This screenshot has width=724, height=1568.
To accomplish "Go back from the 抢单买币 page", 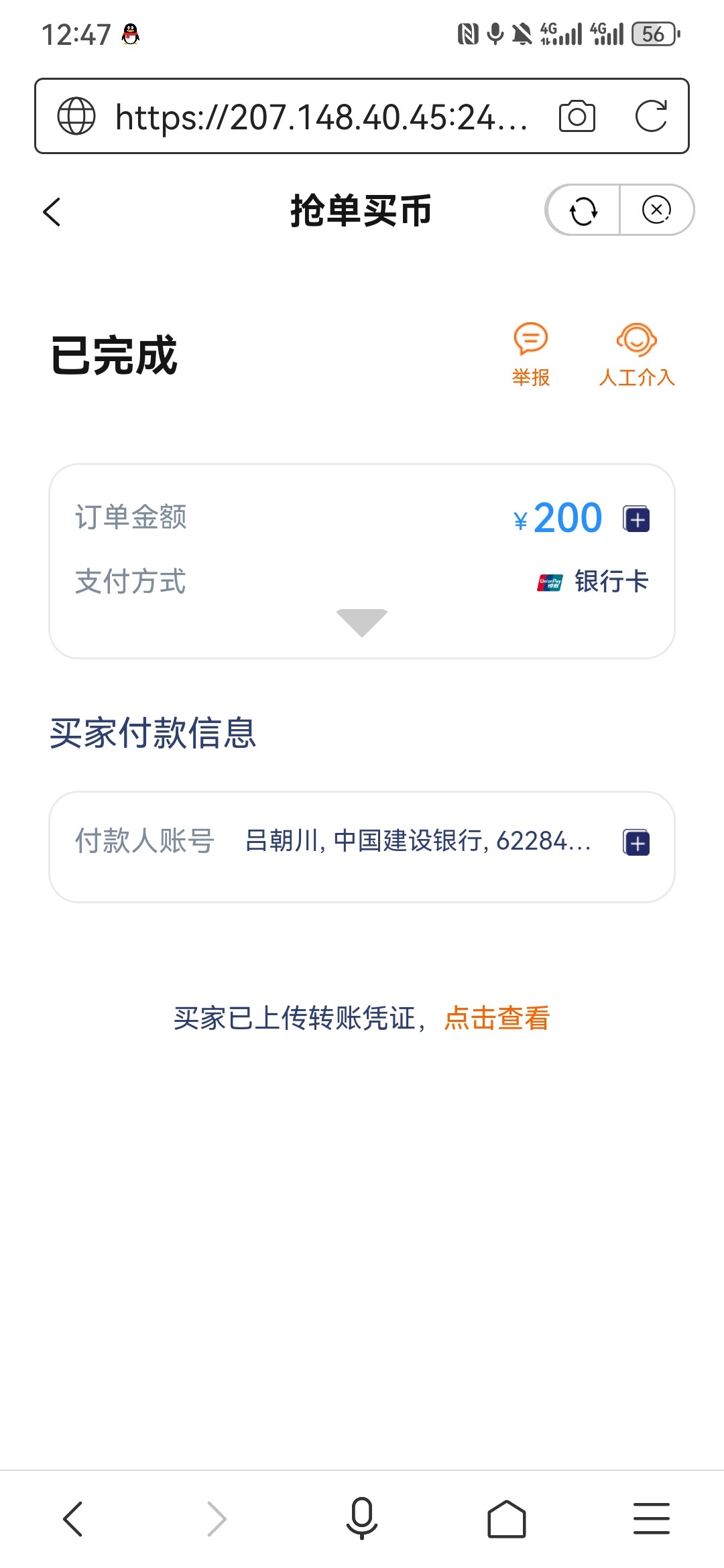I will (52, 212).
